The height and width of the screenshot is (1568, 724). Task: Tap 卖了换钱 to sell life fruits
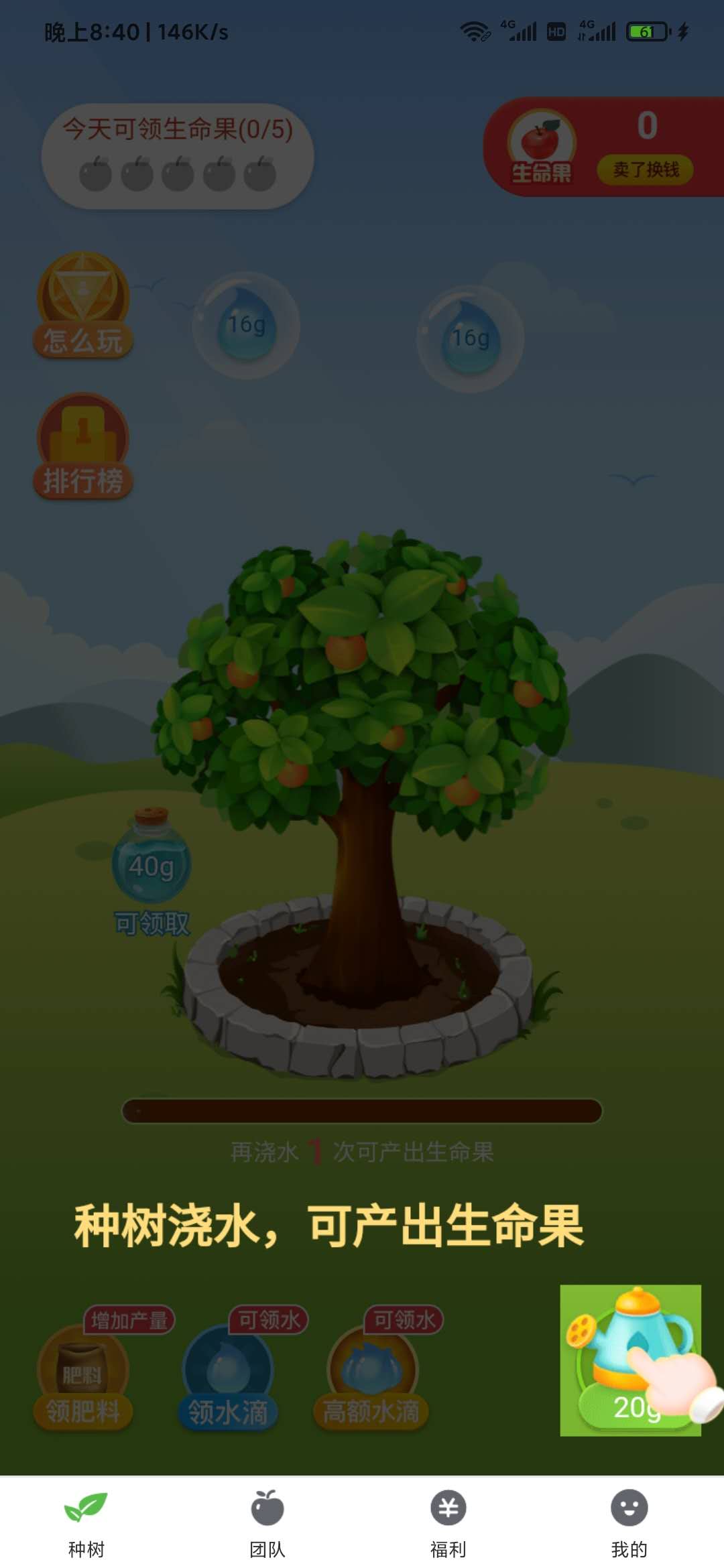[645, 170]
